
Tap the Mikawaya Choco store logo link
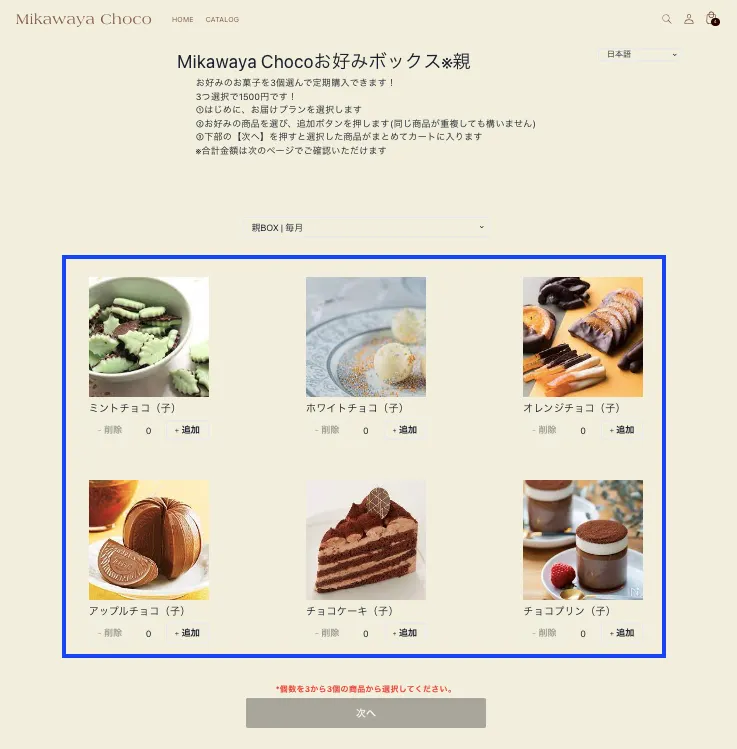click(x=84, y=19)
